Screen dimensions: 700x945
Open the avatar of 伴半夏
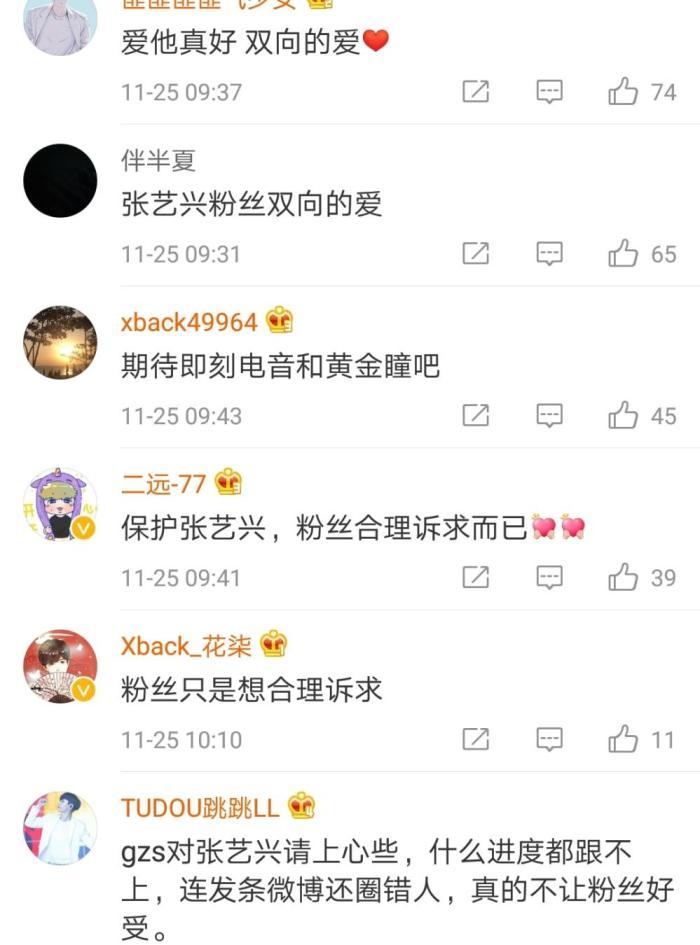click(x=60, y=181)
